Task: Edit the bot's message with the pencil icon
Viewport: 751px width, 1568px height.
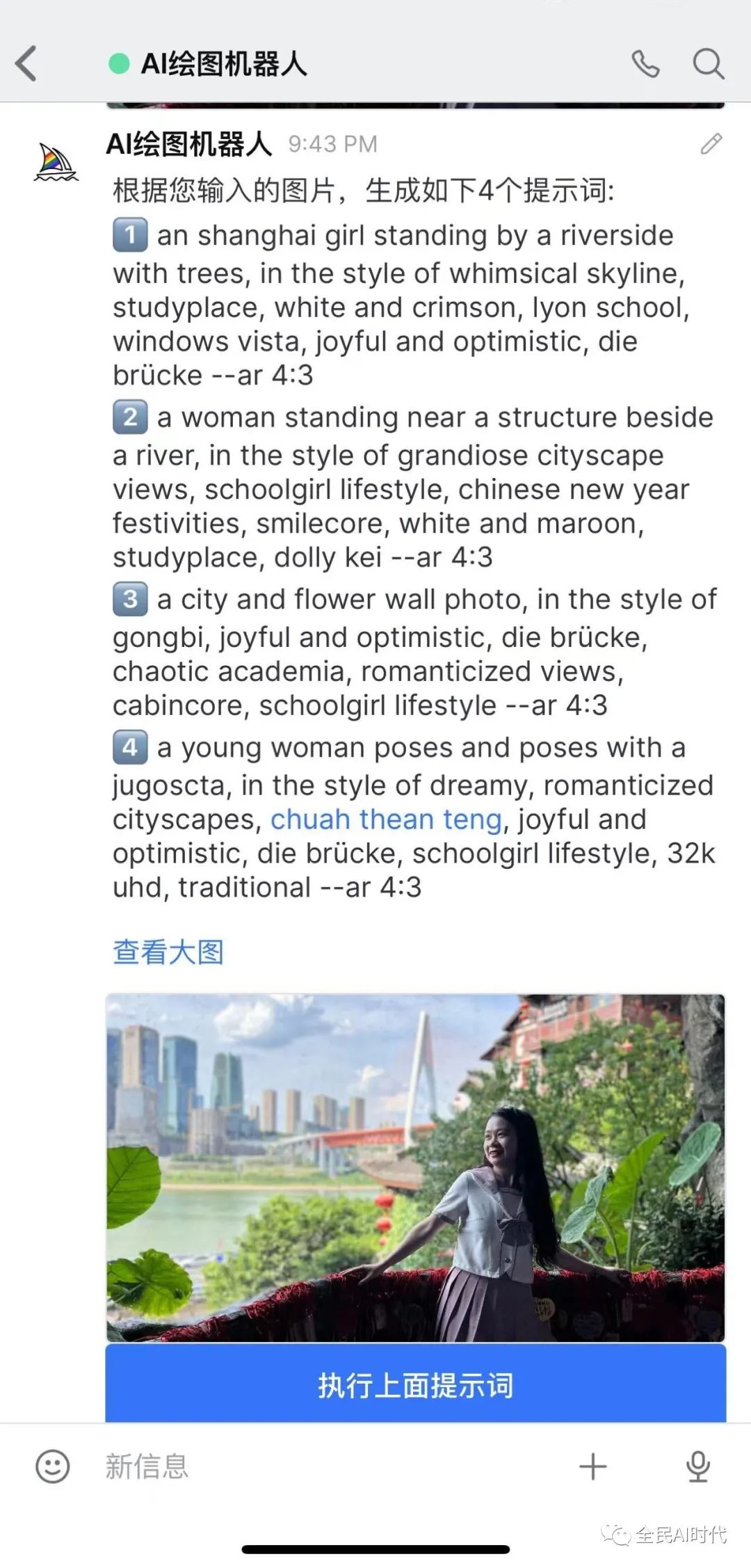Action: tap(711, 144)
